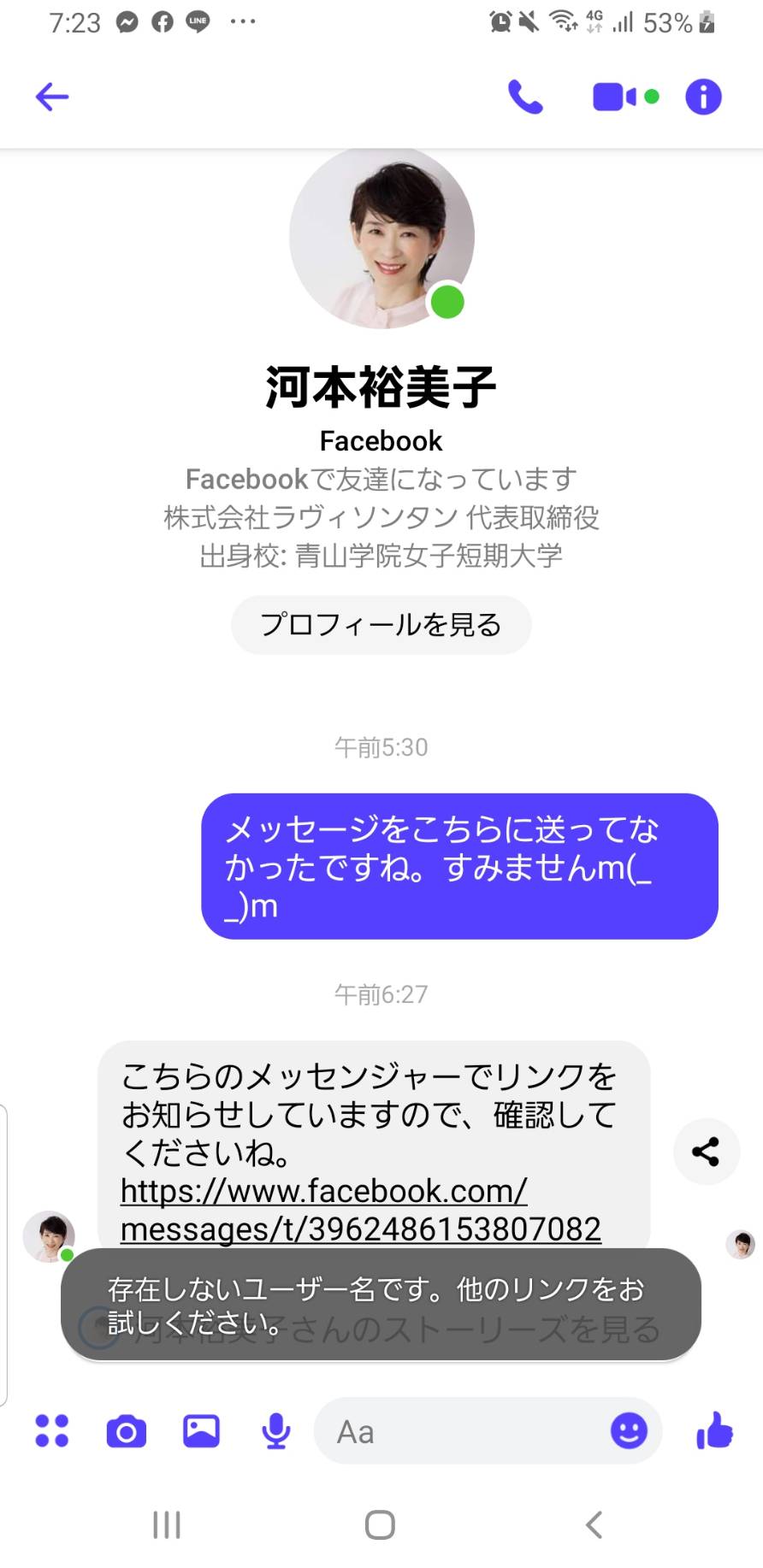This screenshot has height=1568, width=763.
Task: Start a voice call
Action: click(x=525, y=97)
